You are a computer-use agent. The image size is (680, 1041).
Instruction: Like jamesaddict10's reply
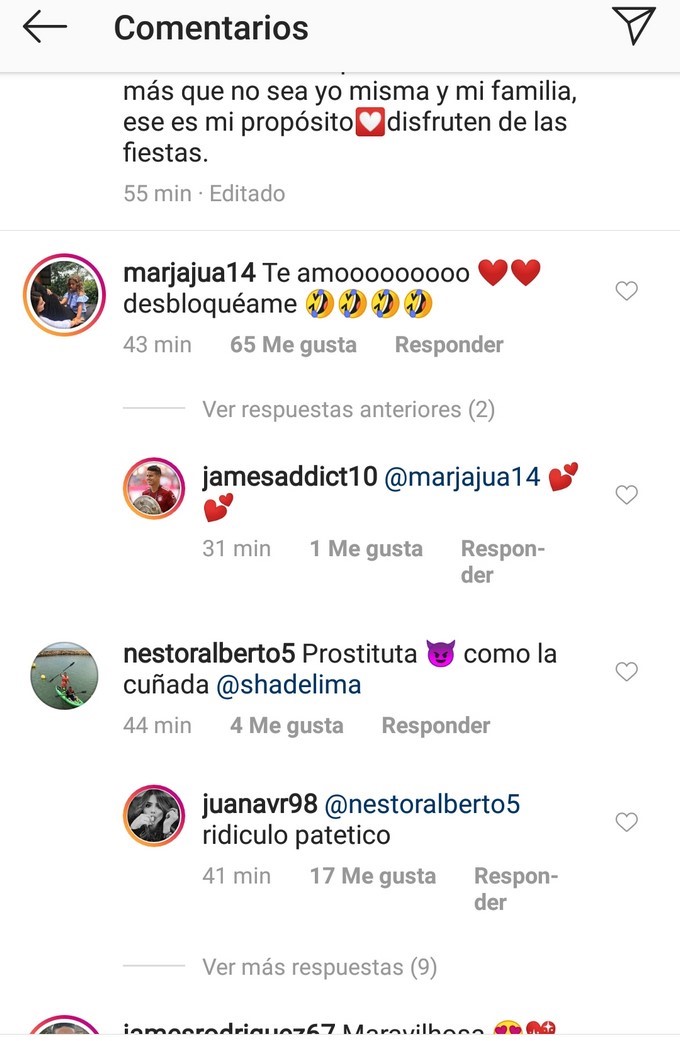point(626,494)
